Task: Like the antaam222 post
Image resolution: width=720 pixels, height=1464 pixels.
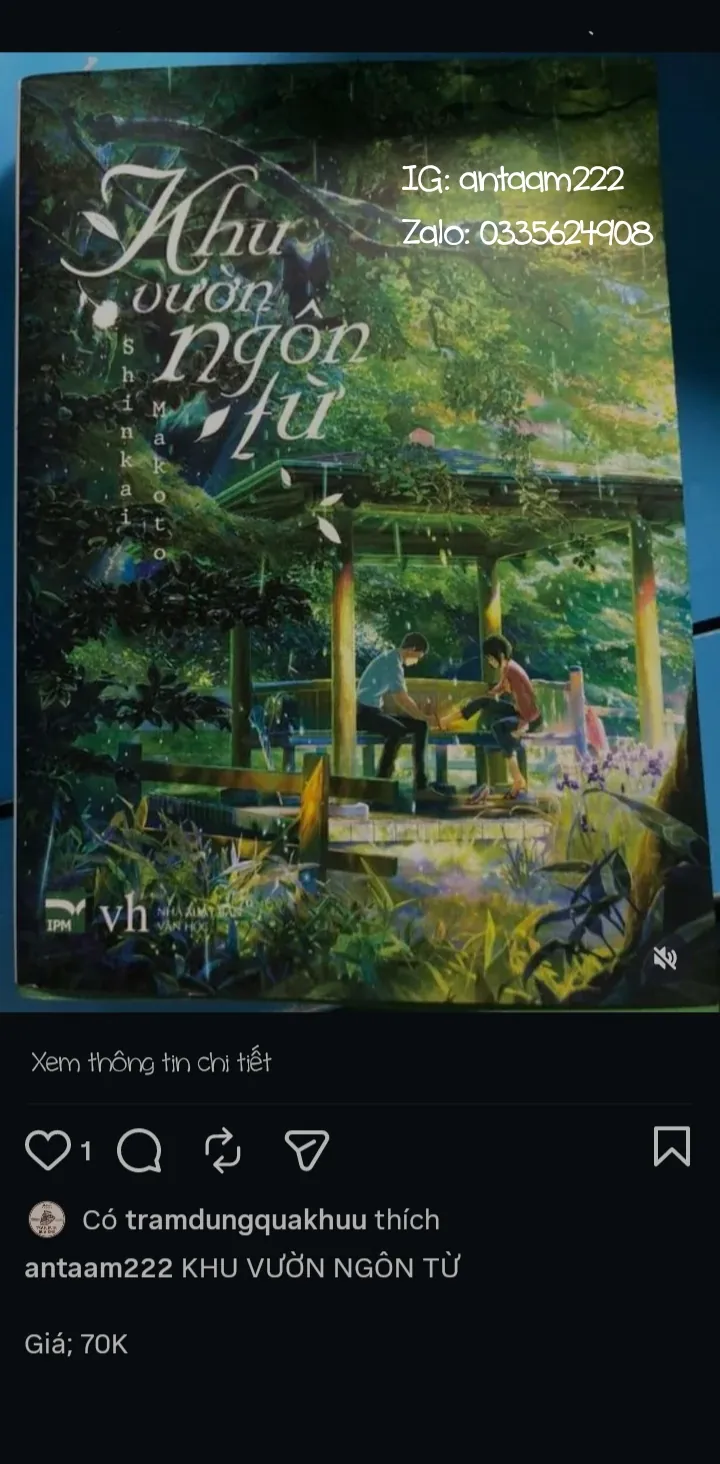Action: pos(47,1151)
